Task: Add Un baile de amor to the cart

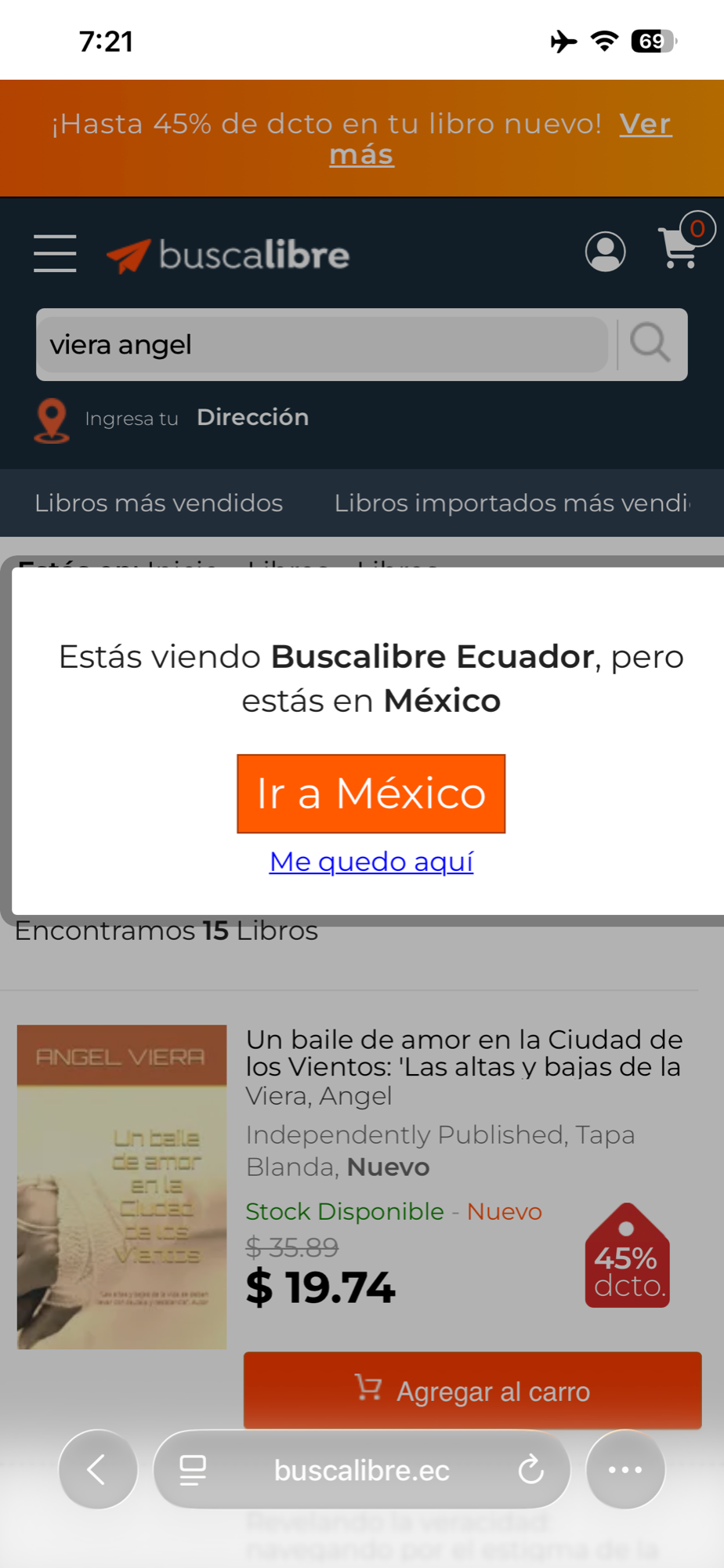Action: pyautogui.click(x=472, y=1390)
